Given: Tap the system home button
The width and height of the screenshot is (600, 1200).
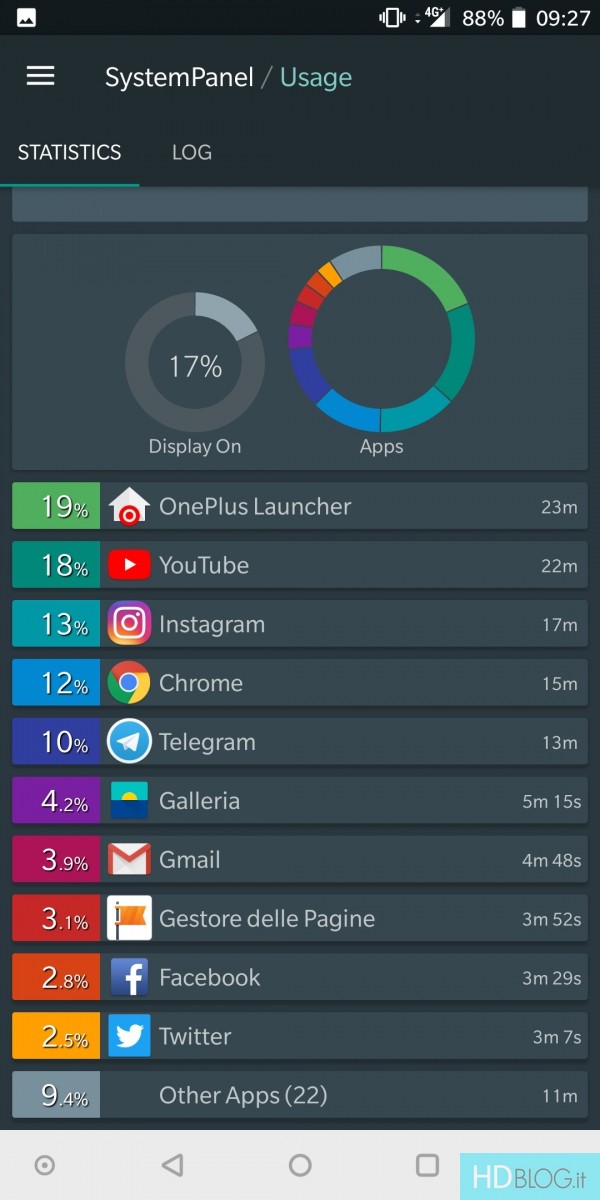Looking at the screenshot, I should tap(300, 1165).
